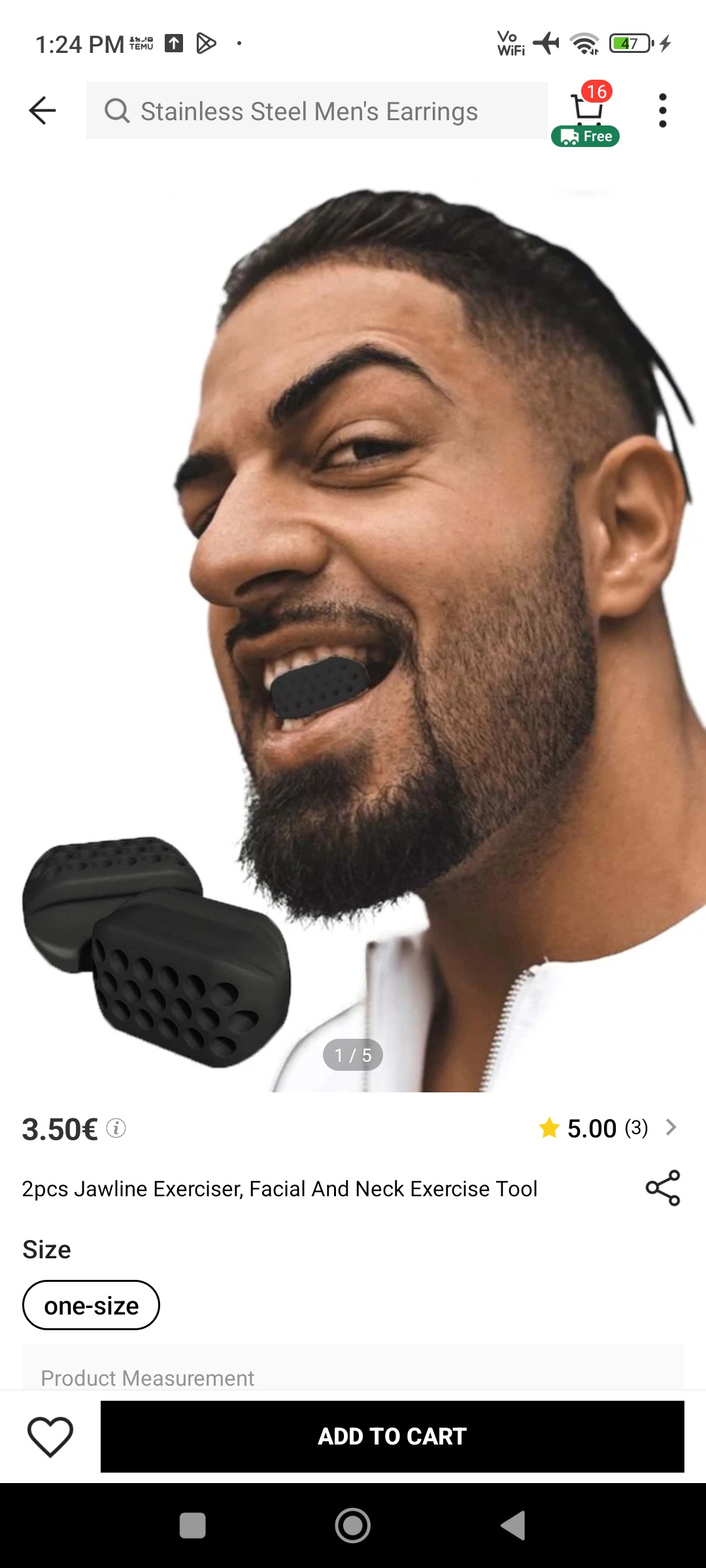Open the jawline exerciser product image
The height and width of the screenshot is (1568, 706).
353,627
